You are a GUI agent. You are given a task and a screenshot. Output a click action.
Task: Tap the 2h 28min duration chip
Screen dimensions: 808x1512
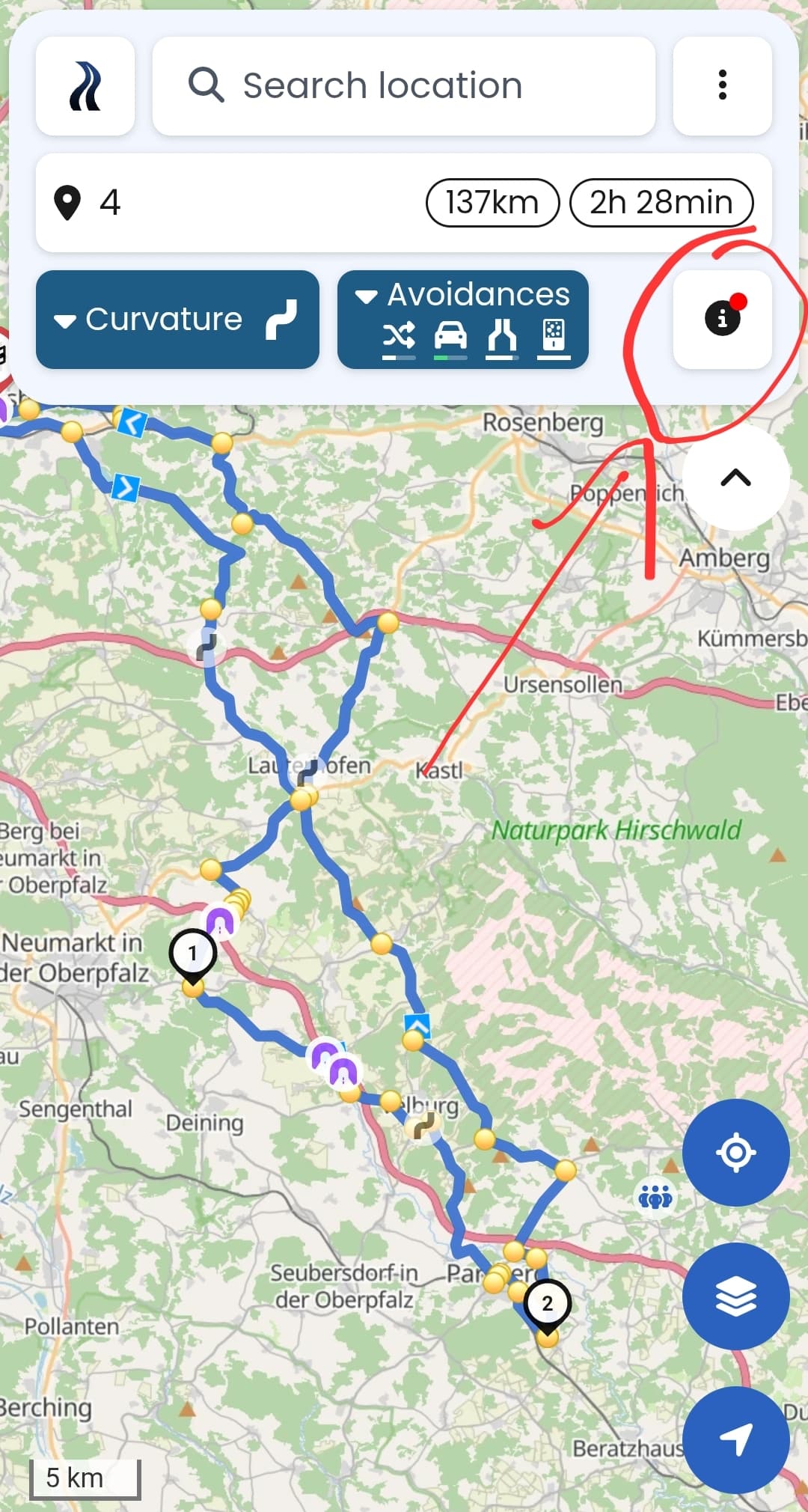(661, 202)
